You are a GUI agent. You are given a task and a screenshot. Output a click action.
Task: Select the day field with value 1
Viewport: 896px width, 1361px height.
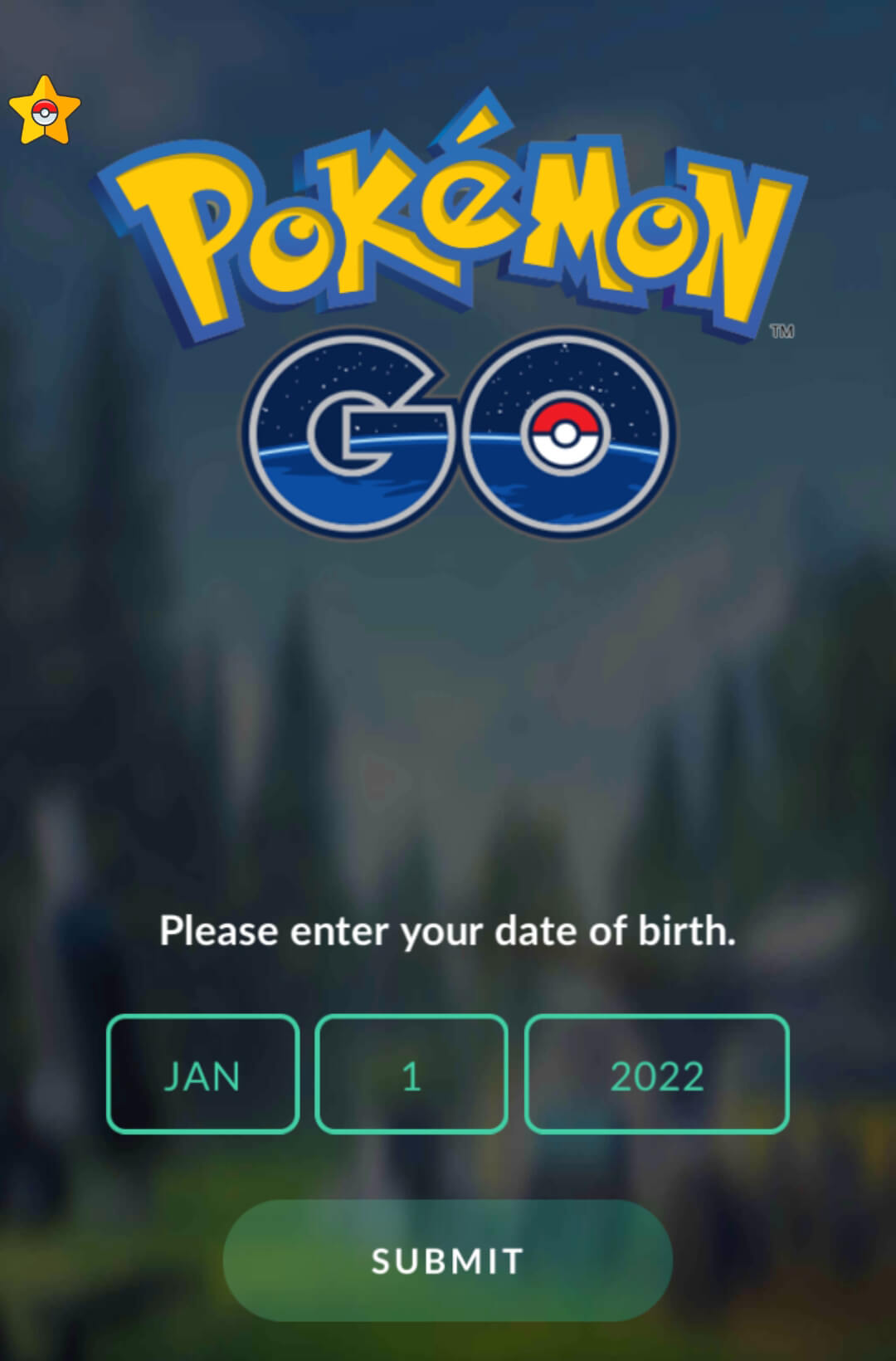(x=412, y=1075)
